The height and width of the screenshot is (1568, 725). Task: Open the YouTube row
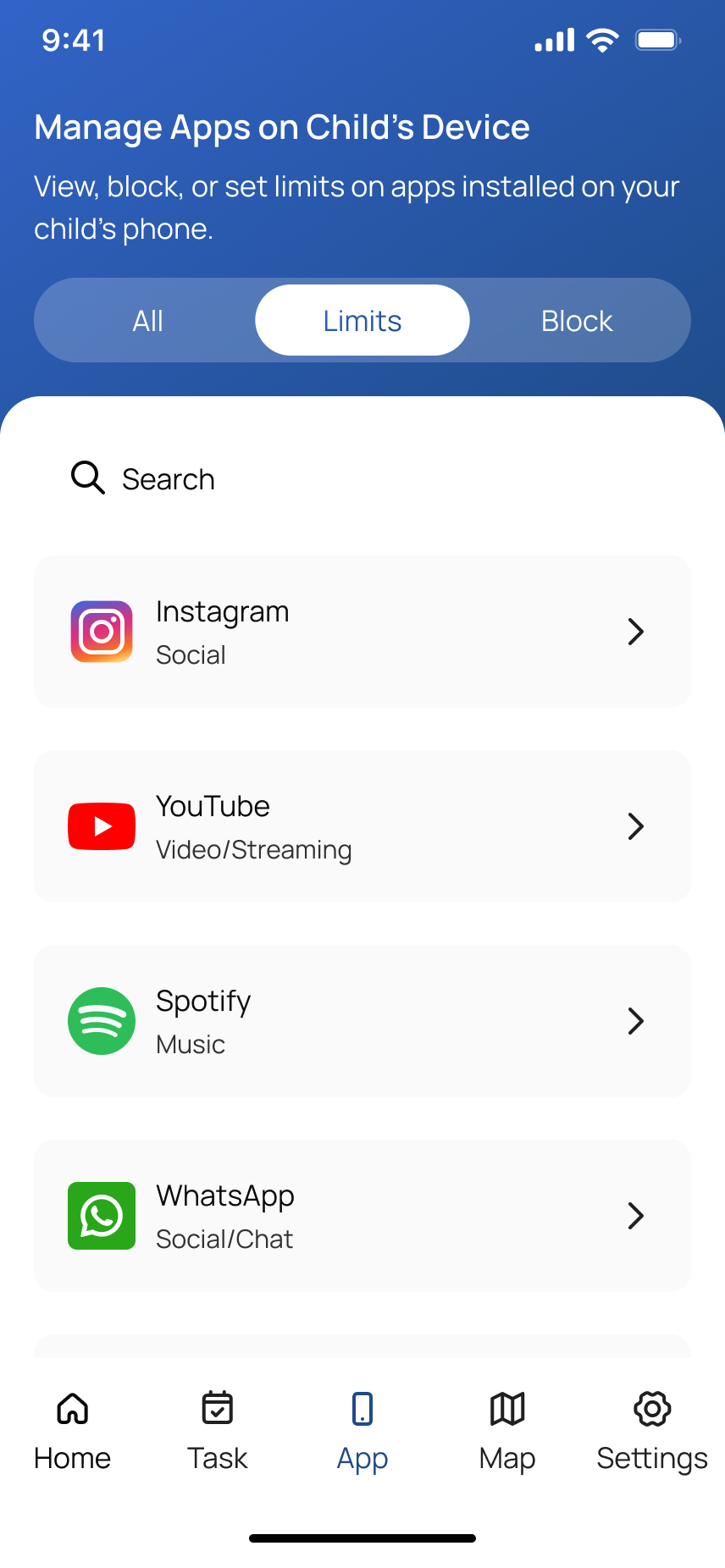pos(362,826)
